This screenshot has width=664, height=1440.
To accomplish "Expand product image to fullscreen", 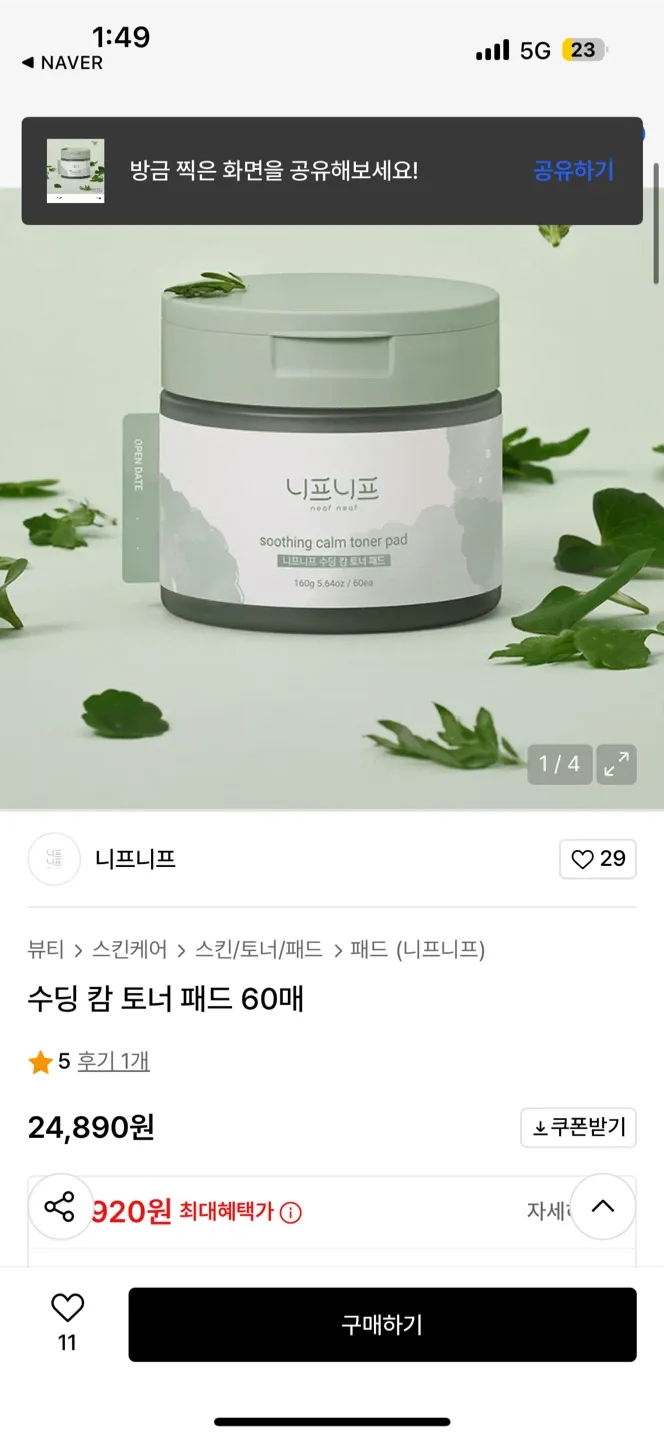I will (x=616, y=765).
